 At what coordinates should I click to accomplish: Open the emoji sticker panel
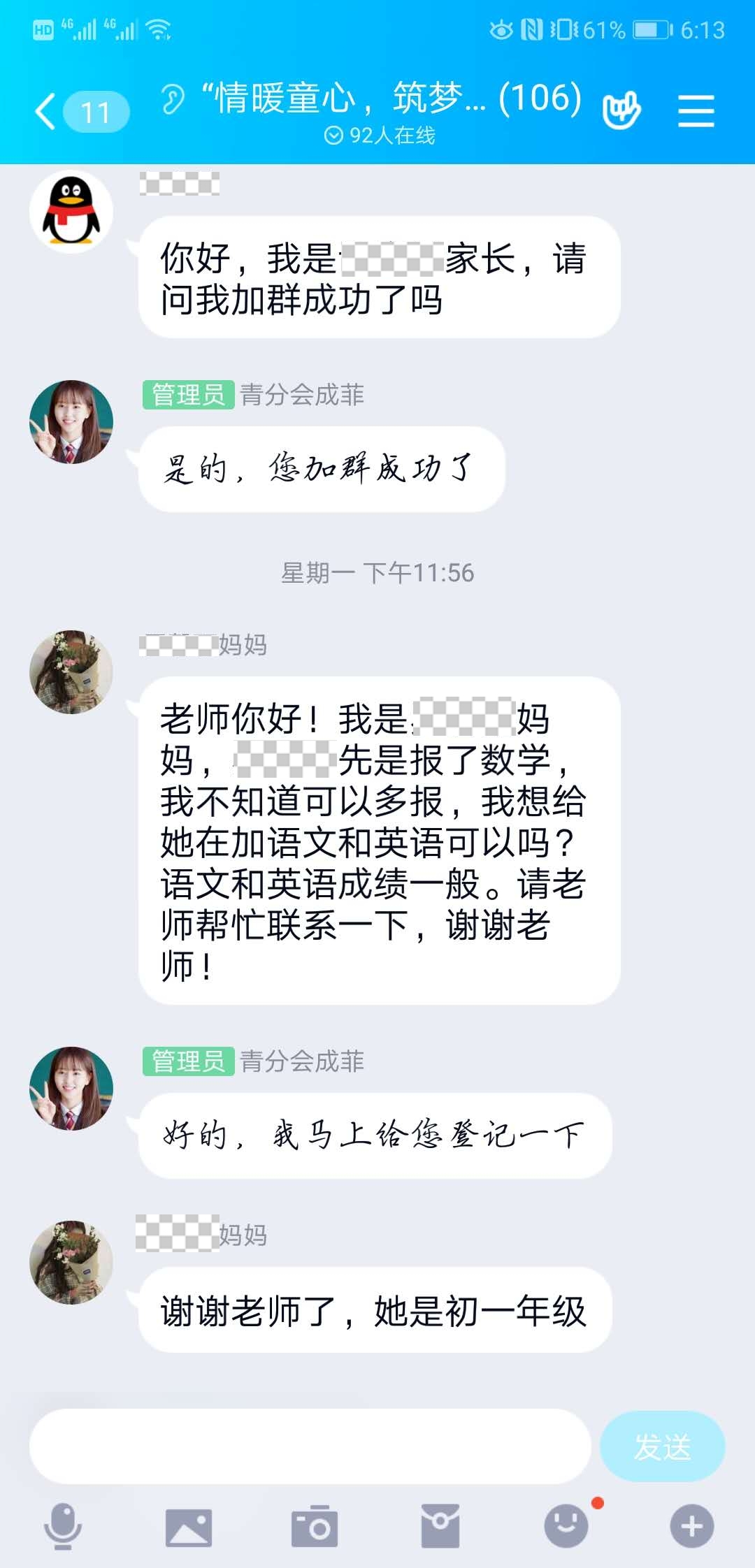566,1527
